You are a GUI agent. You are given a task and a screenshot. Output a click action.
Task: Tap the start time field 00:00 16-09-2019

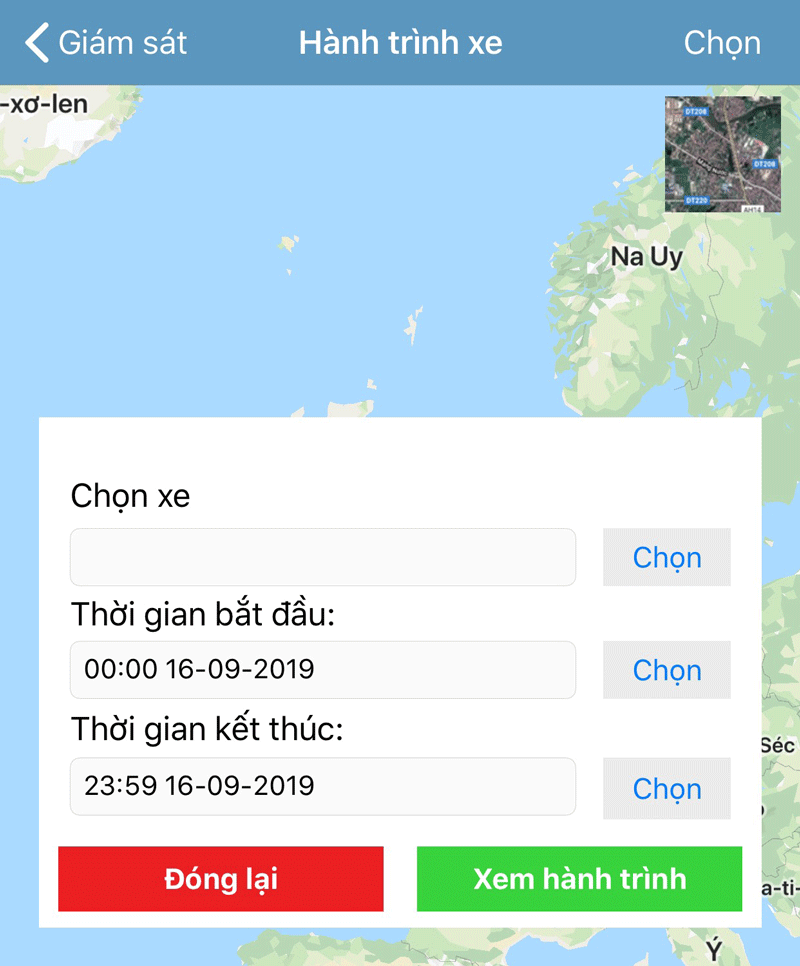tap(322, 669)
